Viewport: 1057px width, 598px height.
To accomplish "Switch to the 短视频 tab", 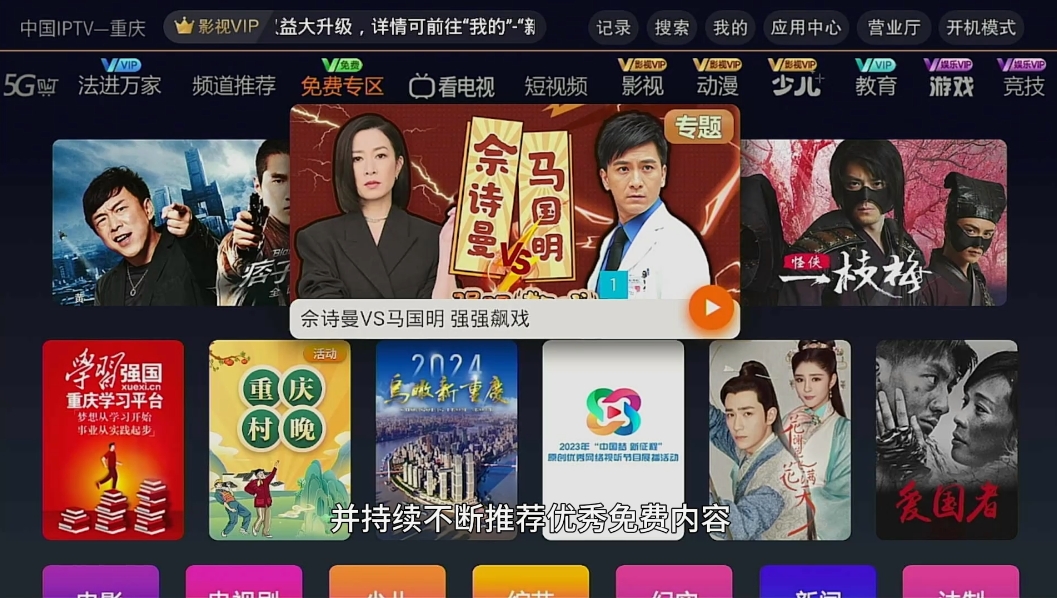I will click(x=556, y=87).
